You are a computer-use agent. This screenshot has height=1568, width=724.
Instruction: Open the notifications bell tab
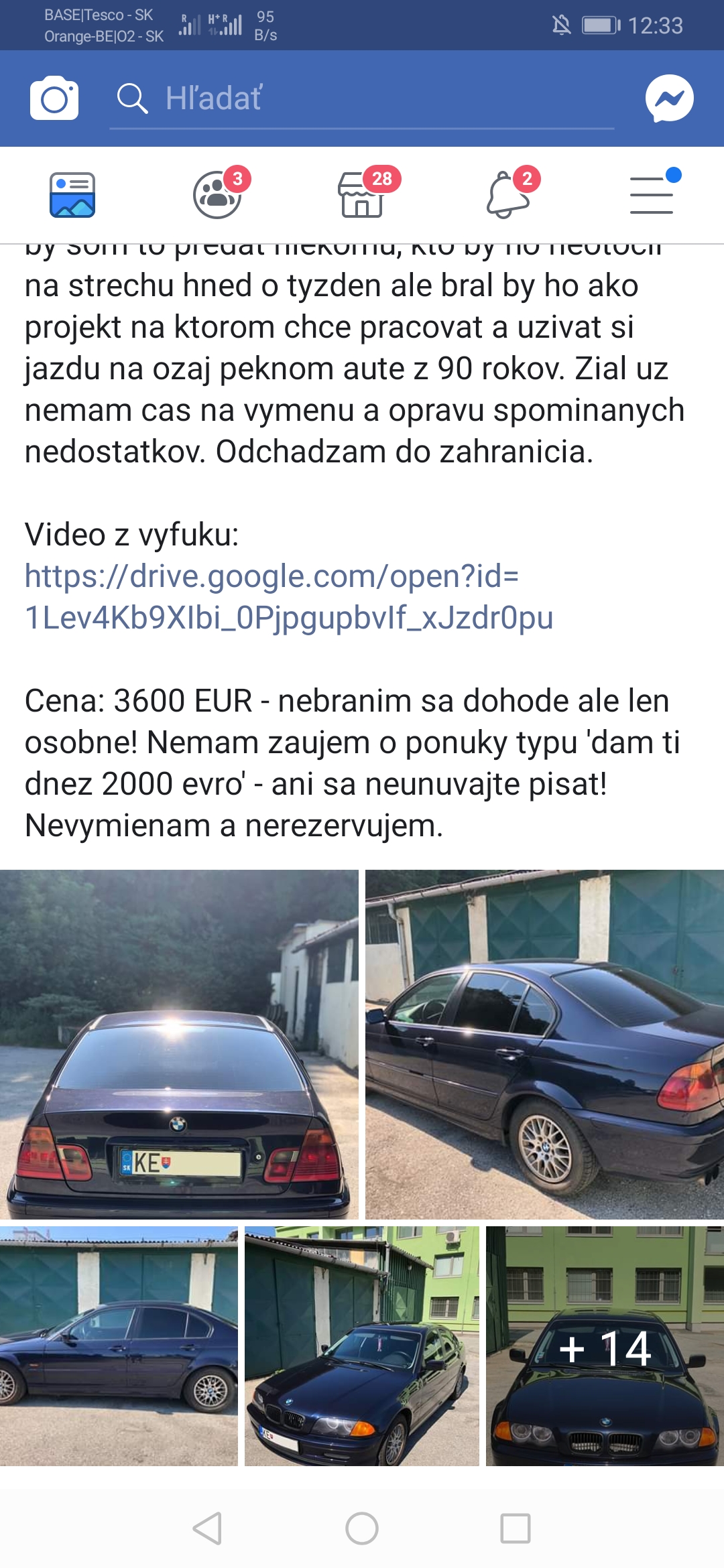pyautogui.click(x=508, y=195)
